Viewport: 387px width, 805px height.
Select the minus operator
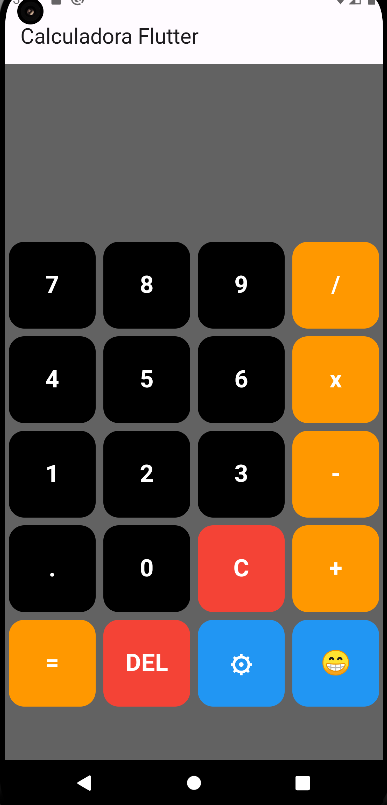(x=336, y=474)
